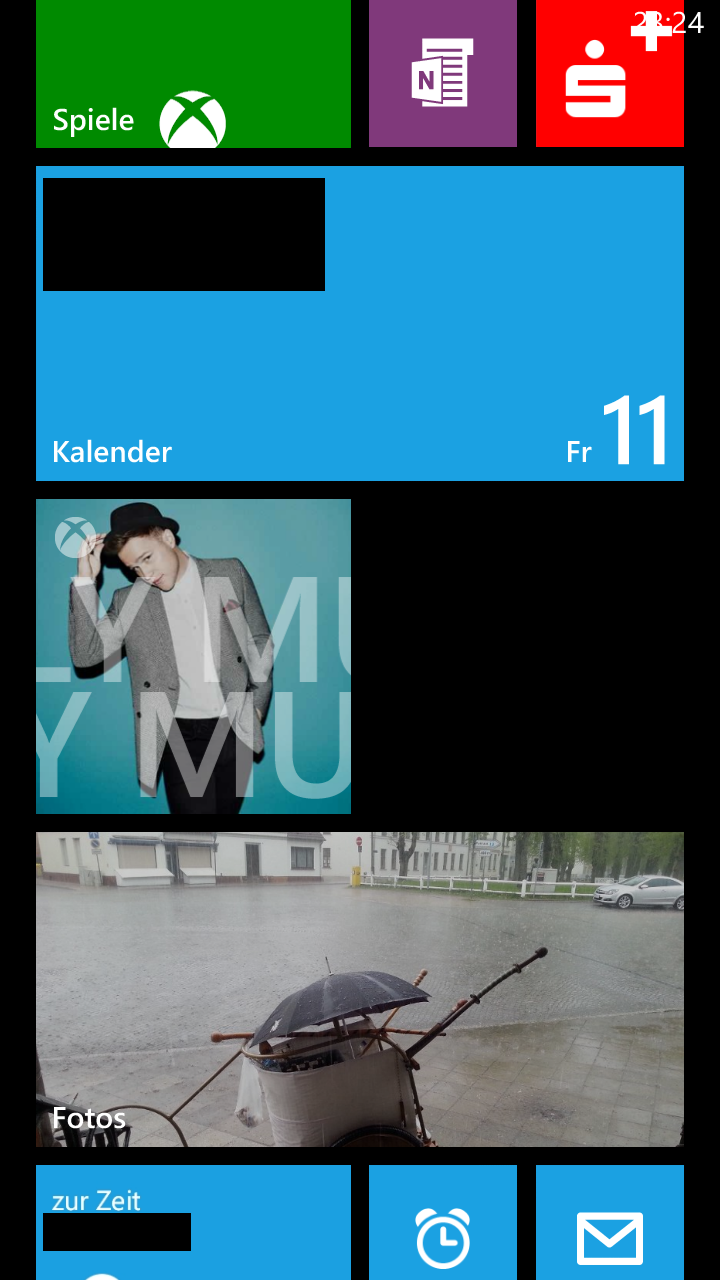This screenshot has height=1280, width=720.
Task: Open the mail envelope tile
Action: (610, 1222)
